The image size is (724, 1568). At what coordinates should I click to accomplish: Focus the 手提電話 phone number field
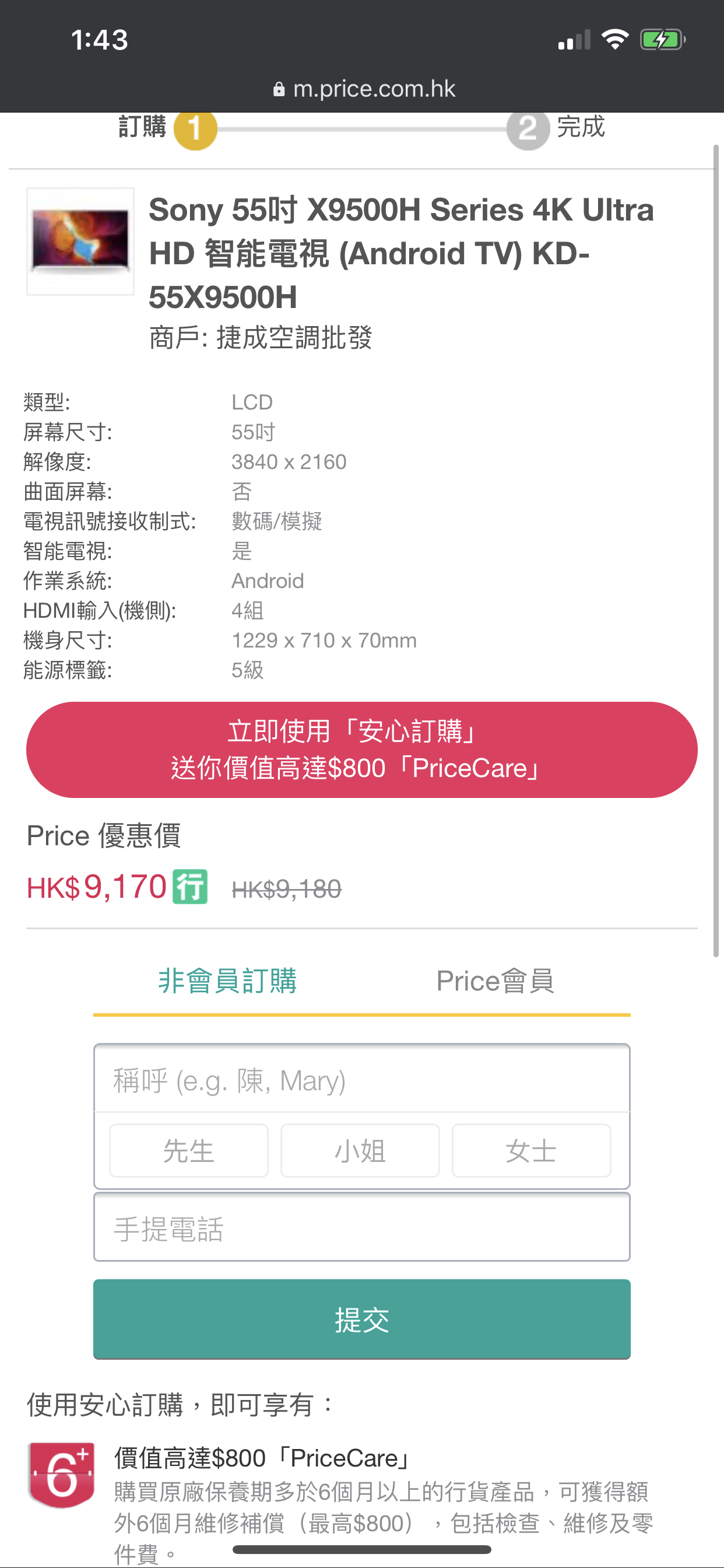[x=361, y=1227]
